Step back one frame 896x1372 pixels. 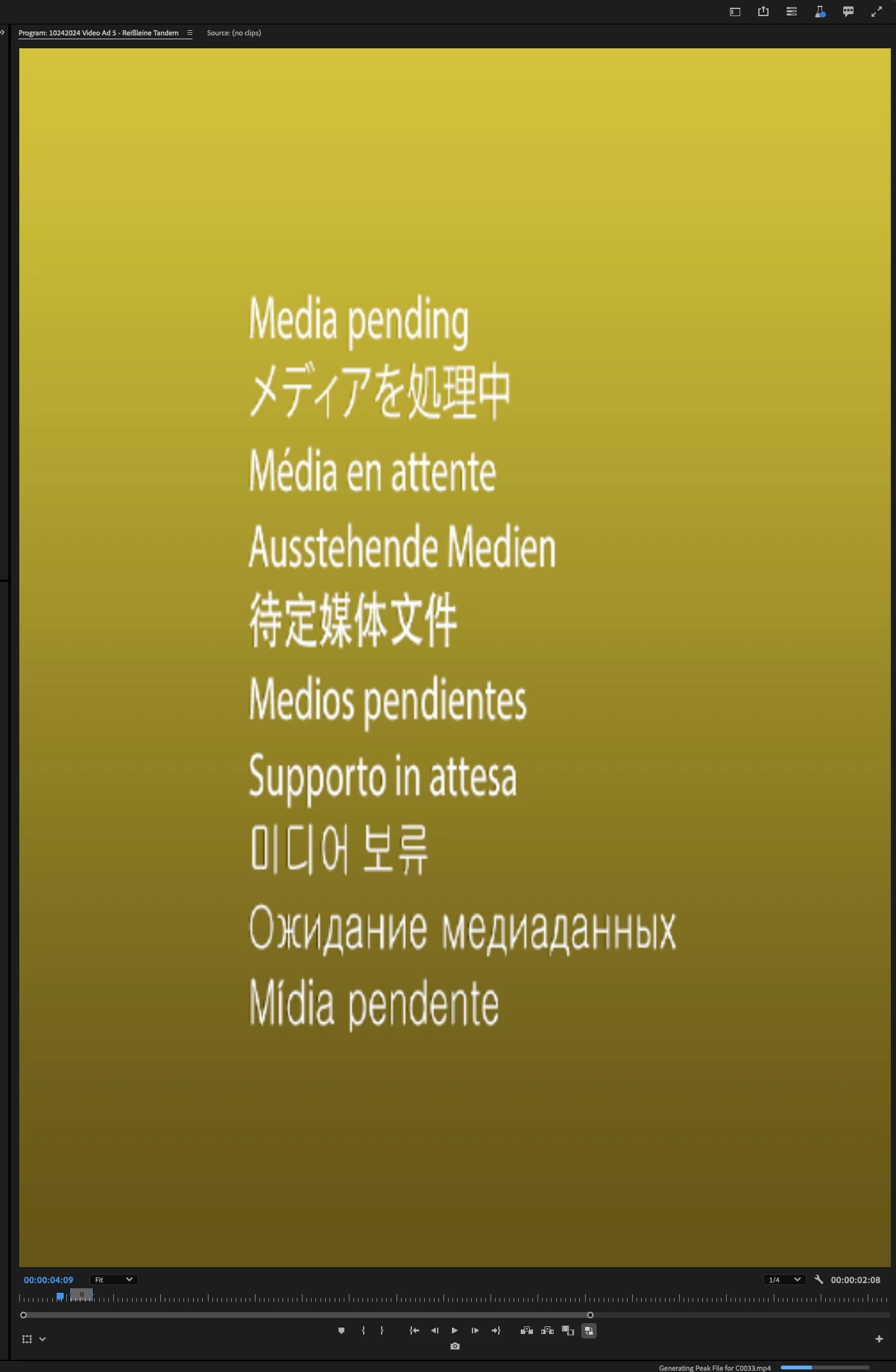click(434, 1330)
